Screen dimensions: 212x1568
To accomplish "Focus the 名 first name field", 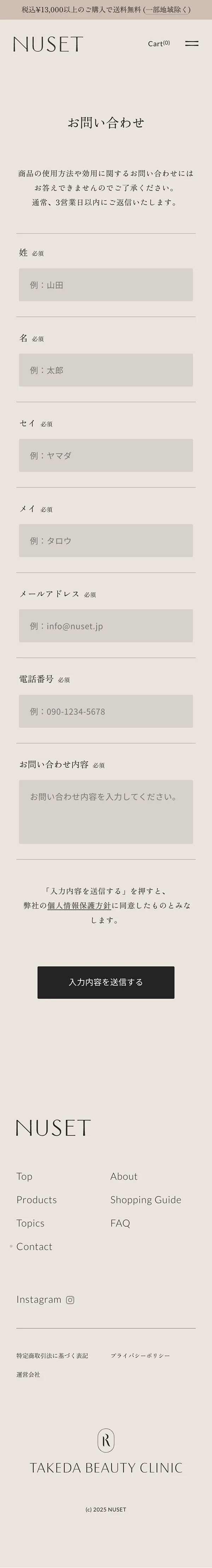I will (x=106, y=370).
